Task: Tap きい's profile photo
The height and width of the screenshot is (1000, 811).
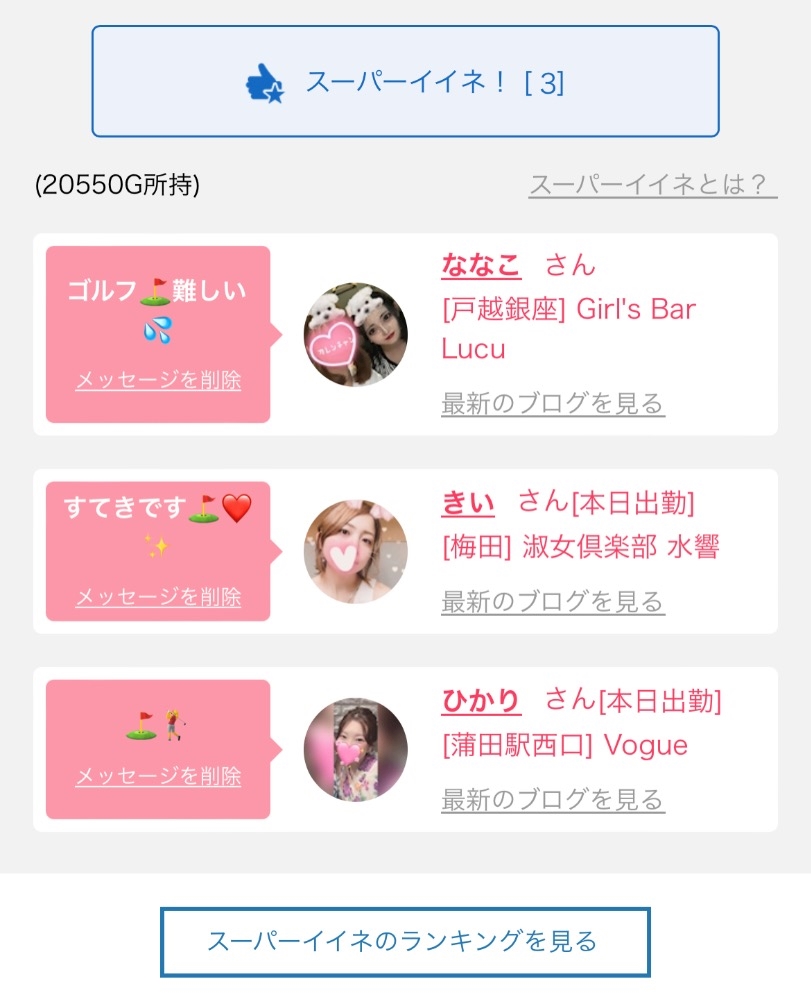Action: point(355,552)
